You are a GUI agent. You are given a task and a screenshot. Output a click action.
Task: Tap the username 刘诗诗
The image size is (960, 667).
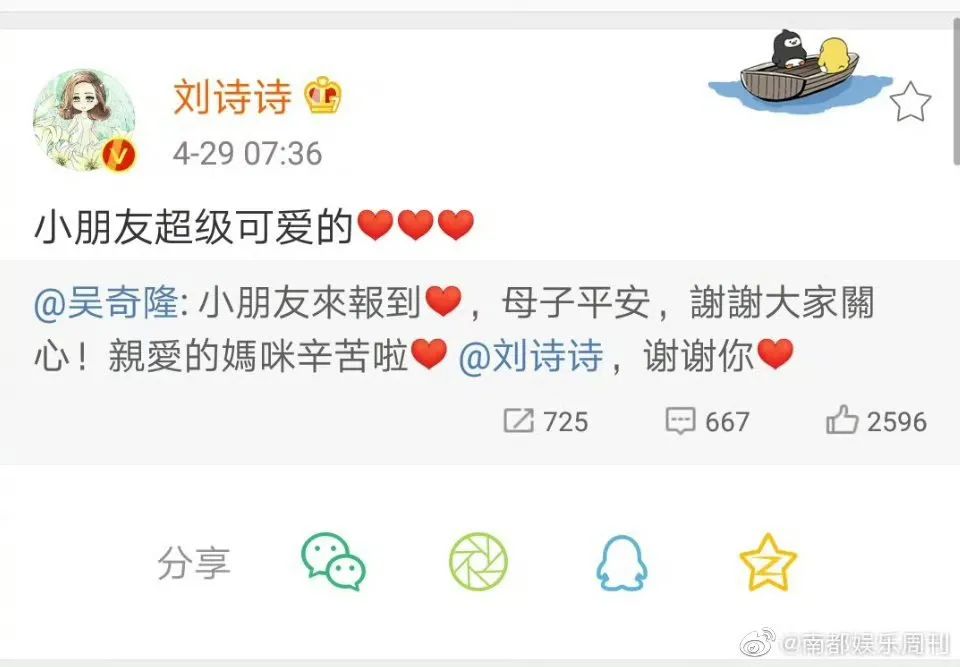pos(231,97)
